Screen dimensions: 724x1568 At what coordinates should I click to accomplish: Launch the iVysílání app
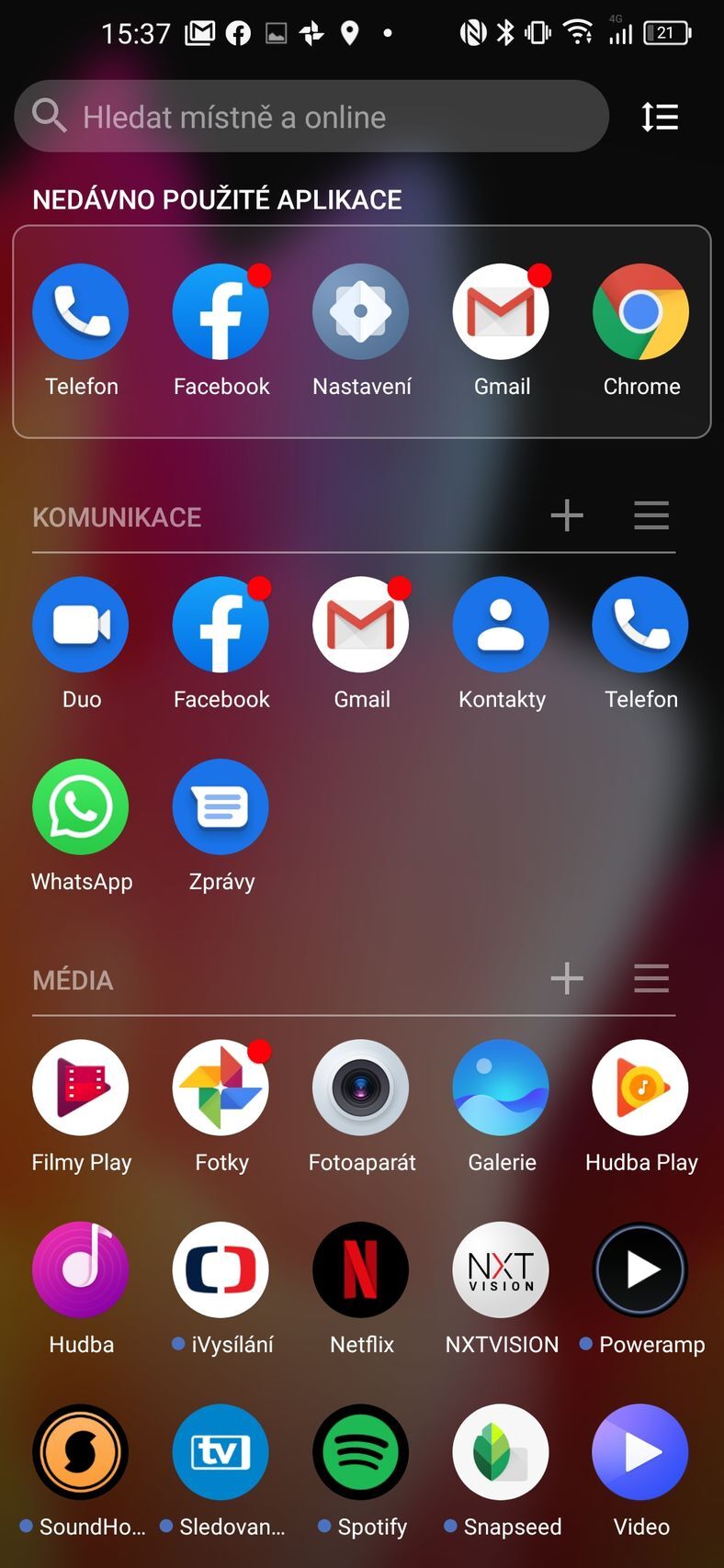(221, 1269)
